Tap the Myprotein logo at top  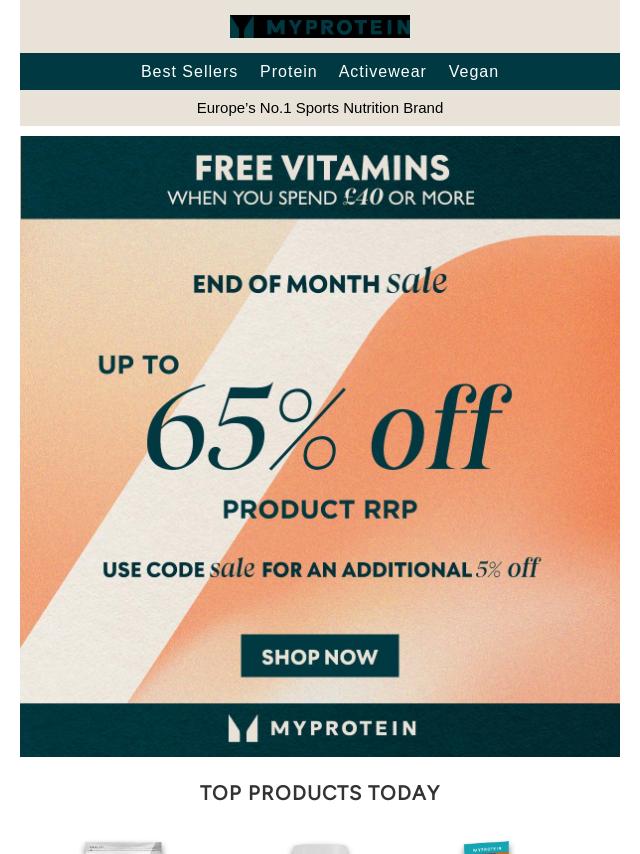point(320,26)
